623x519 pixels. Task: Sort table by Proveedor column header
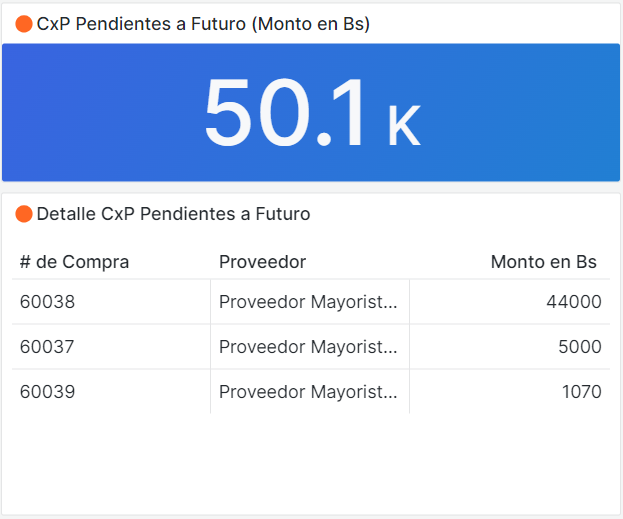click(262, 262)
